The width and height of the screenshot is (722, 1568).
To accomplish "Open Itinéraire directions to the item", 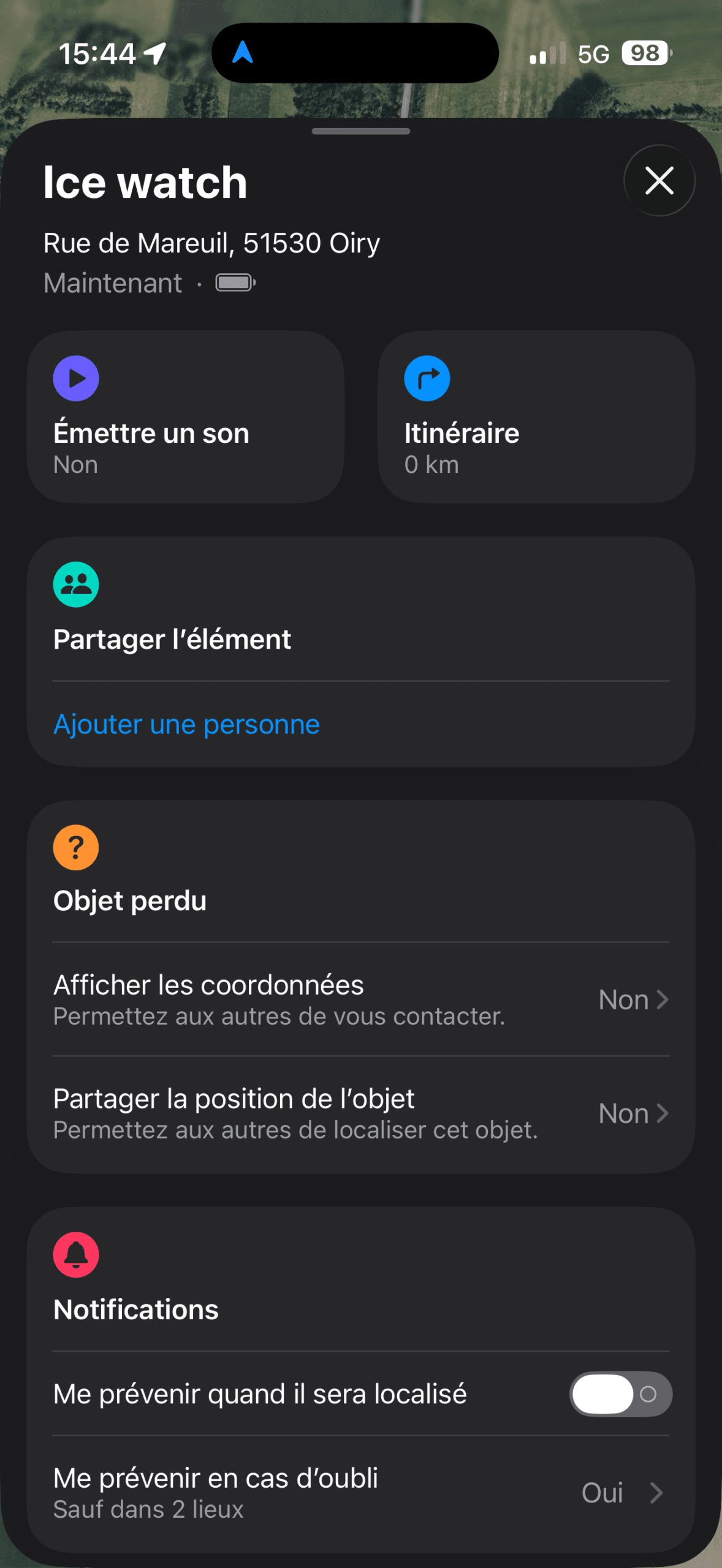I will pos(536,417).
